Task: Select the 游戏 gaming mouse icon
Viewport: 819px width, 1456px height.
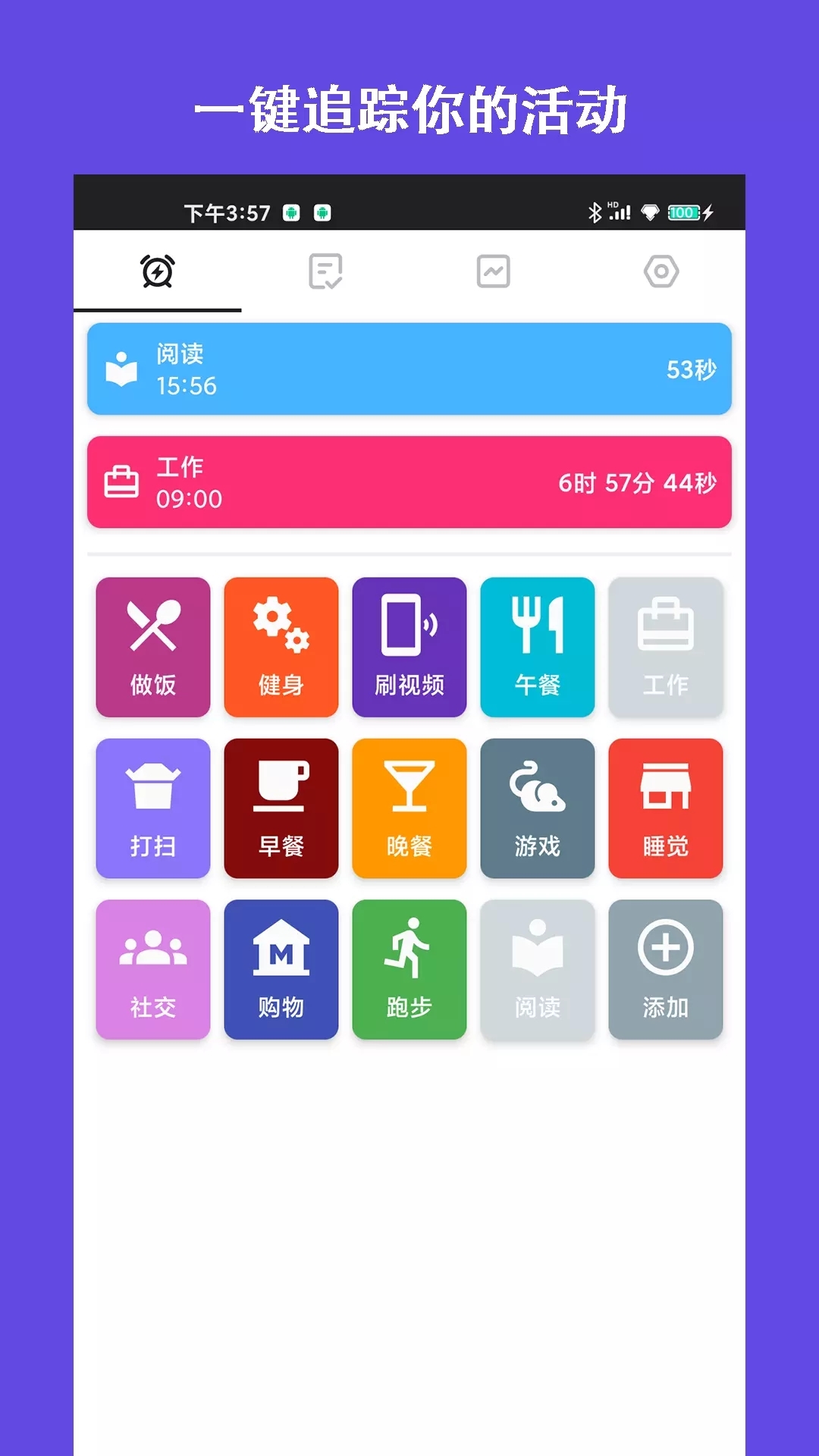Action: (538, 808)
